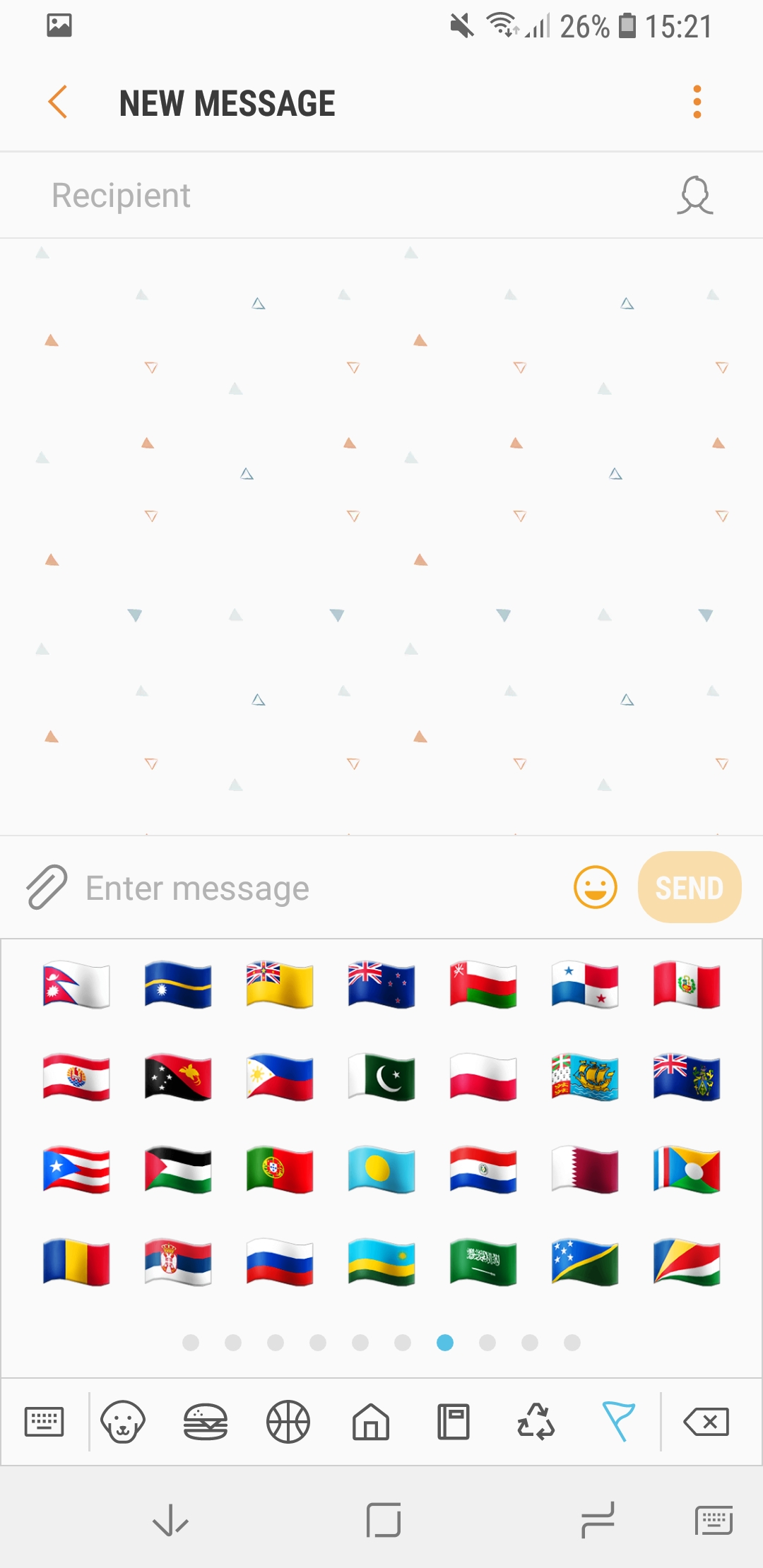The width and height of the screenshot is (763, 1568).
Task: Switch to animal emoji category
Action: pyautogui.click(x=123, y=1421)
